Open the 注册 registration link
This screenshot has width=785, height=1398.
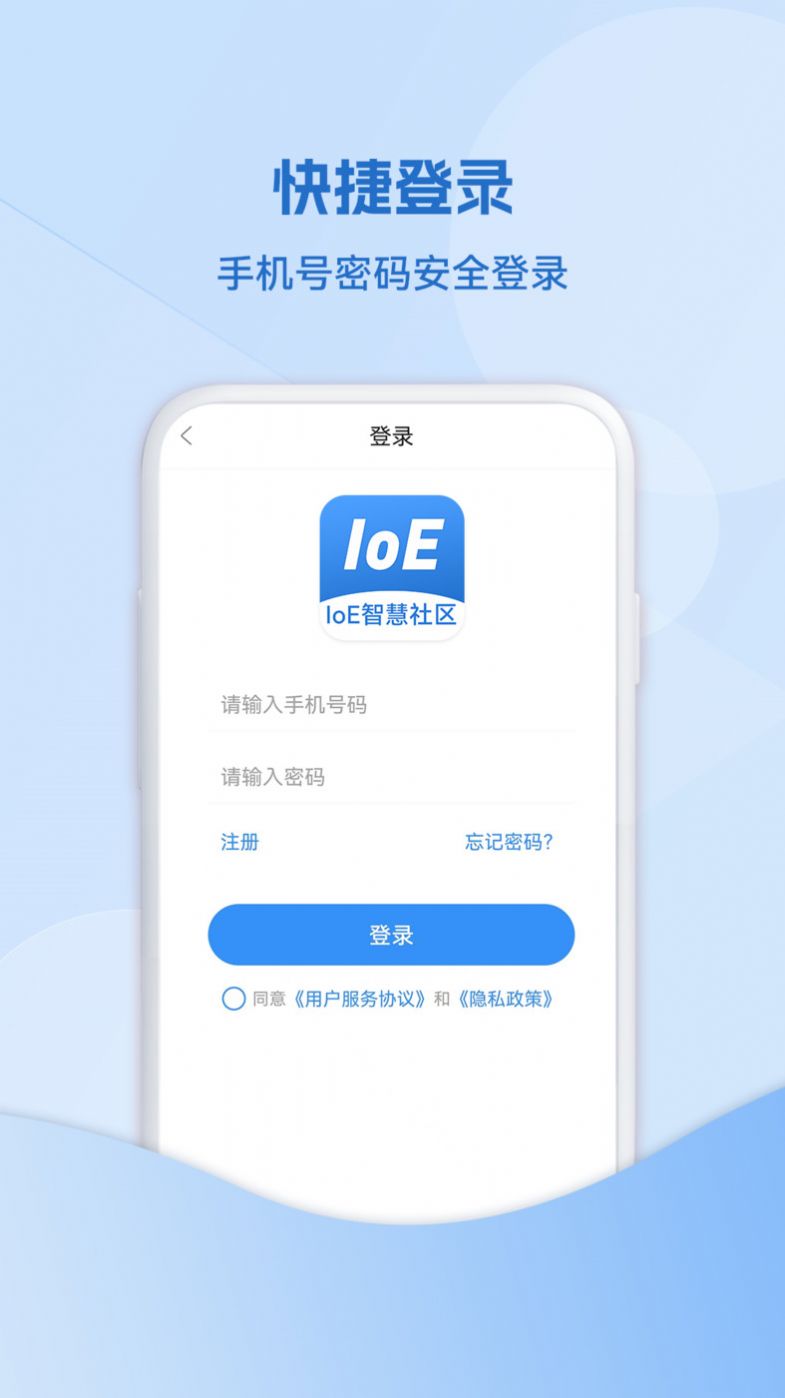click(x=239, y=843)
